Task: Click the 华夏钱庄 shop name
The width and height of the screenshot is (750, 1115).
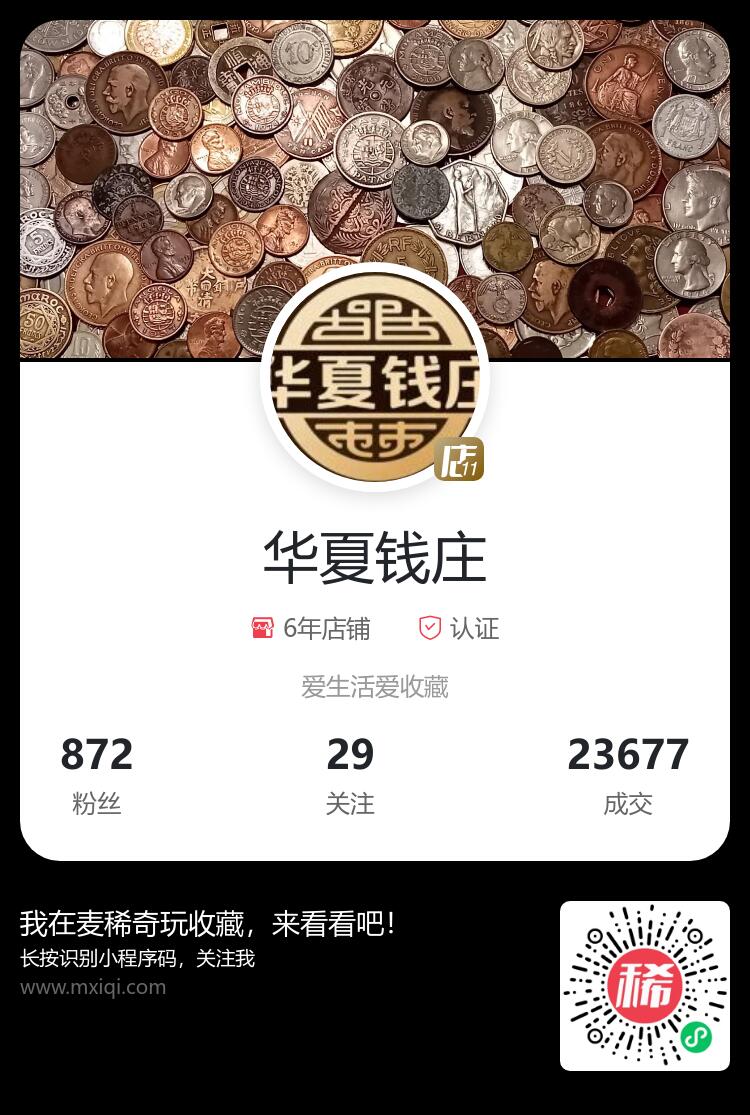Action: pyautogui.click(x=375, y=556)
